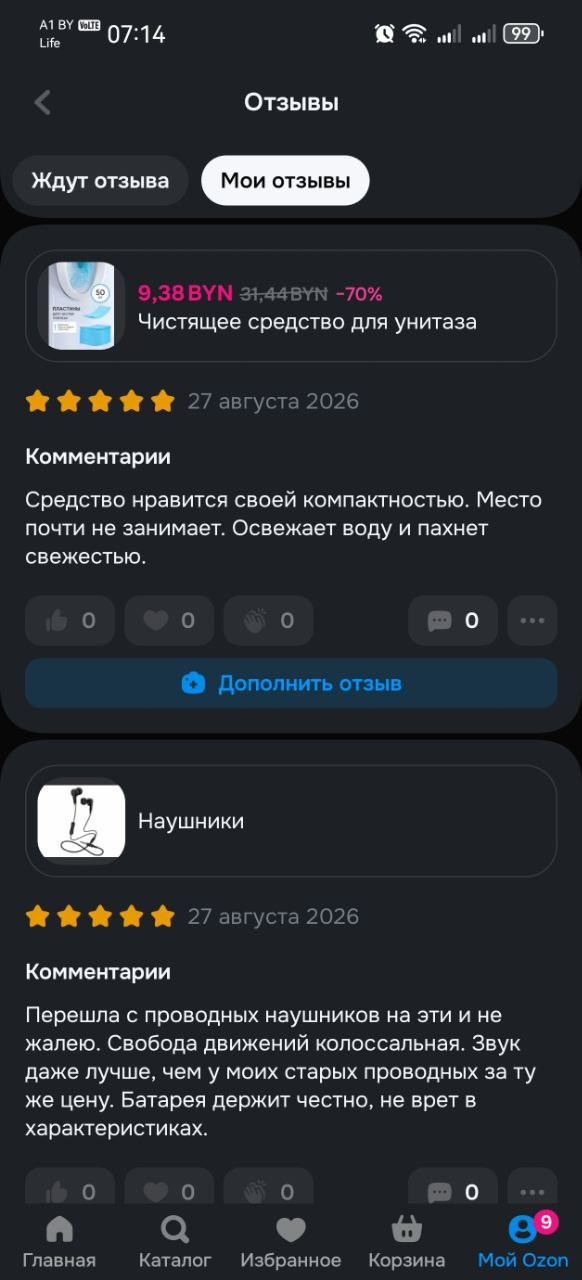Tap the clap reaction on toilet cleaner review
The height and width of the screenshot is (1280, 582).
[269, 621]
